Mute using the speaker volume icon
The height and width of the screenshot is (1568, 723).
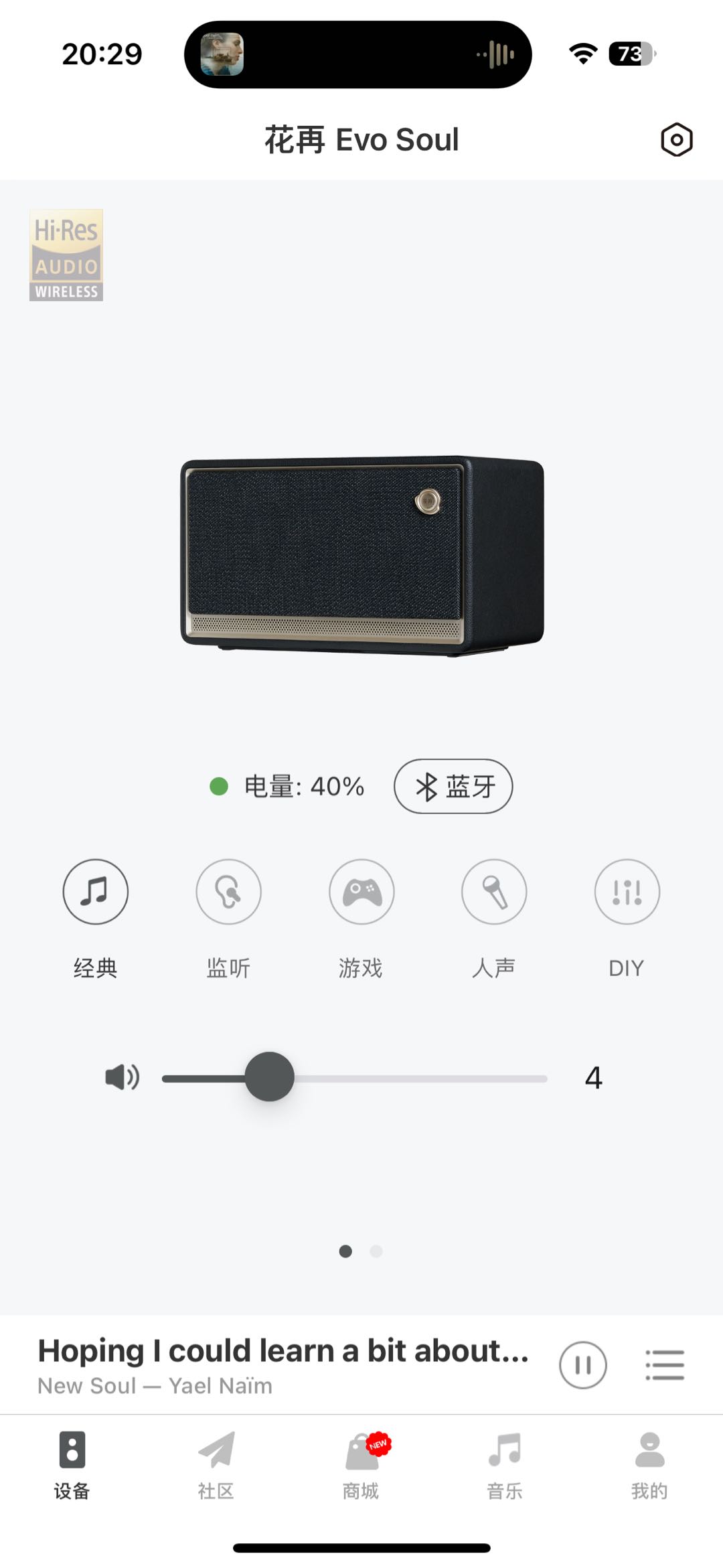(123, 1077)
